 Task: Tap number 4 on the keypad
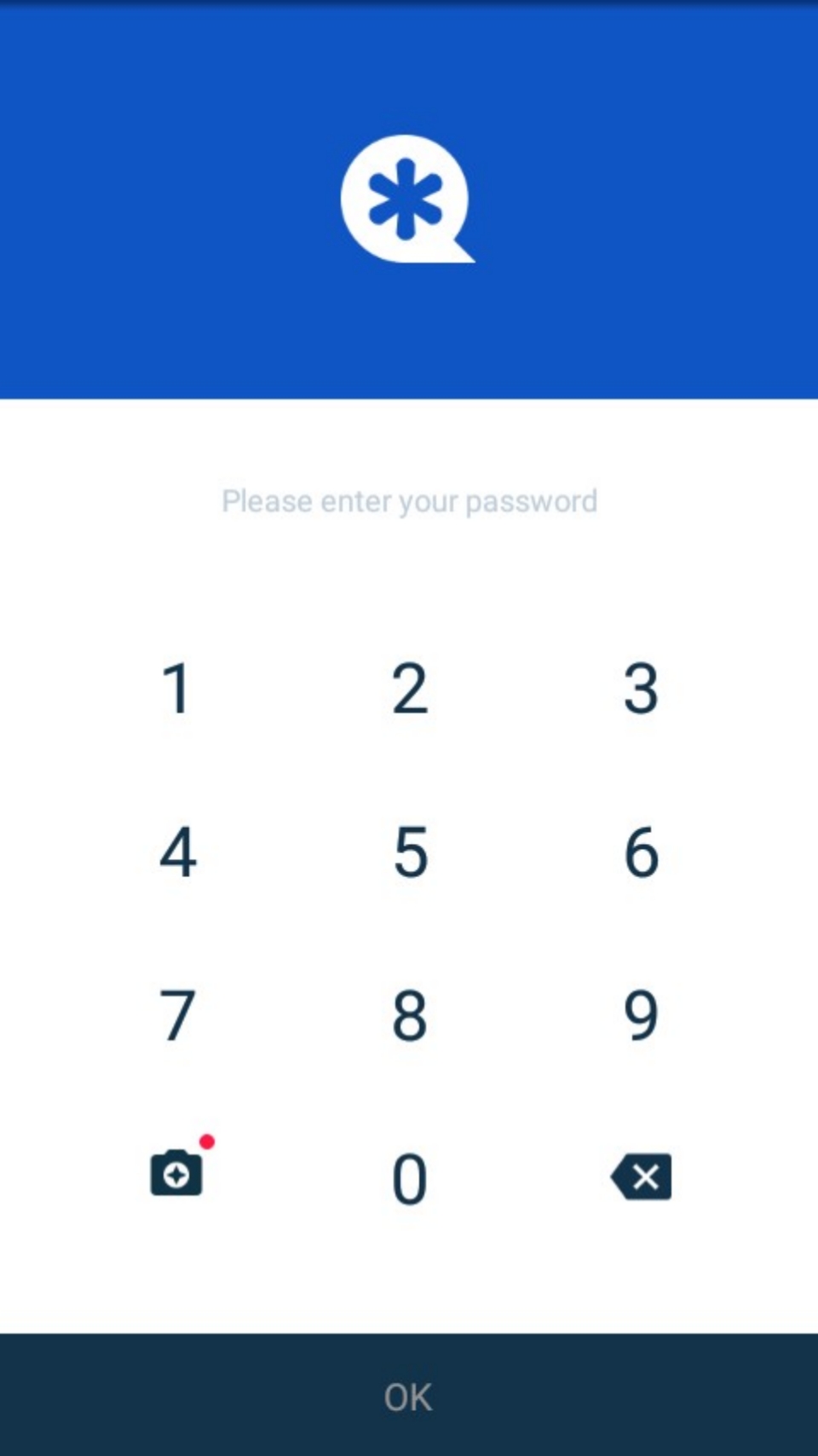tap(177, 852)
